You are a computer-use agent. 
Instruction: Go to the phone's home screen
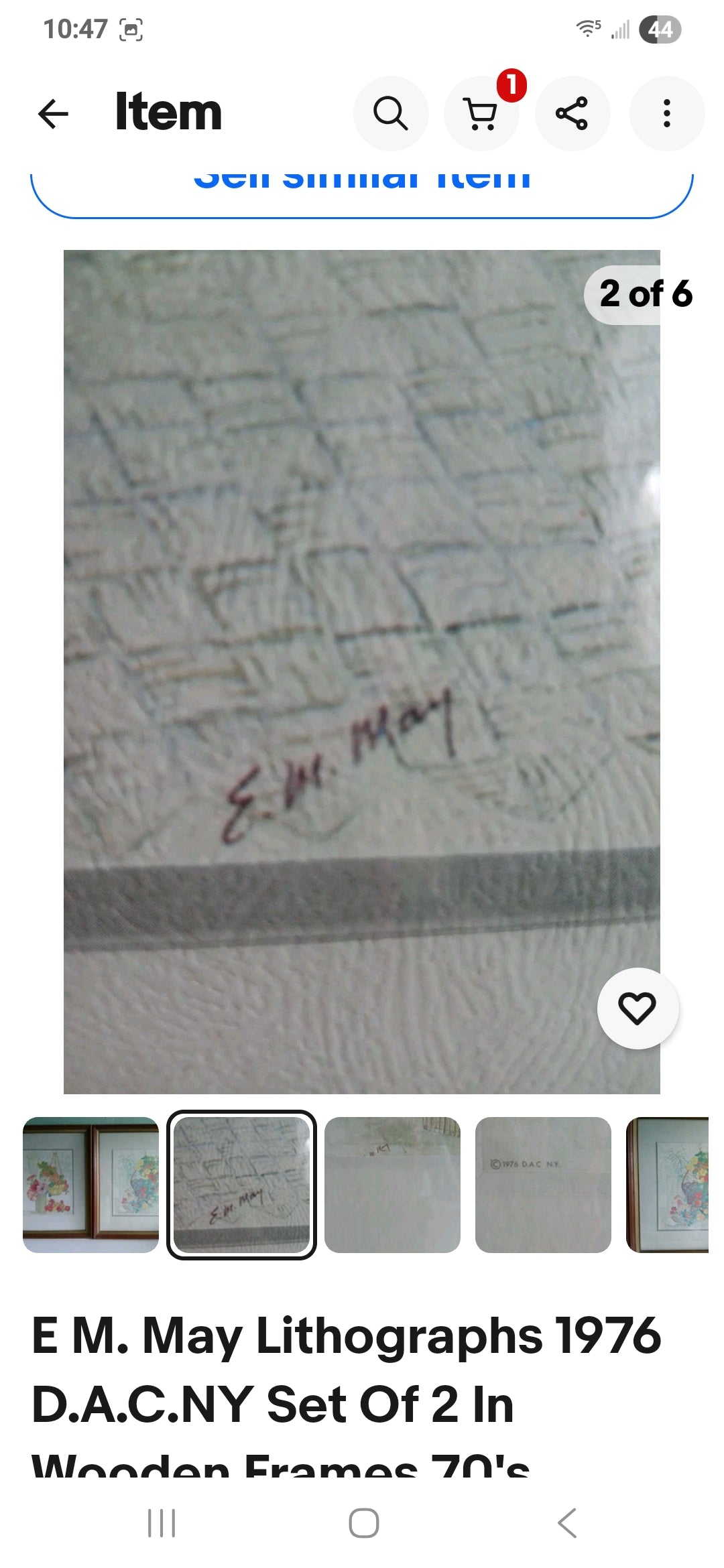coord(363,1523)
